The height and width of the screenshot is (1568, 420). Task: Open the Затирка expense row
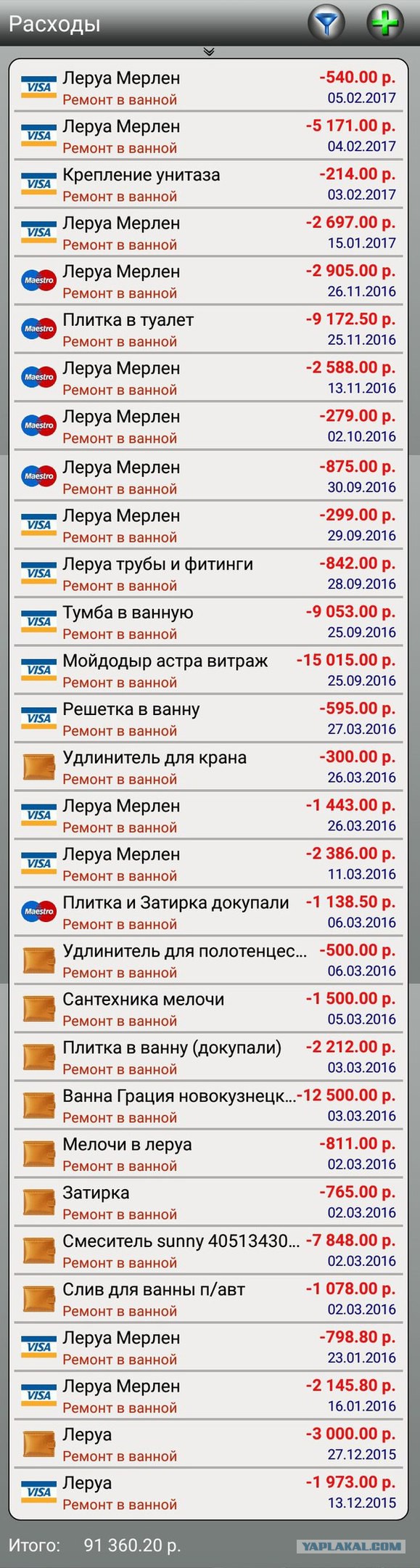(210, 1203)
